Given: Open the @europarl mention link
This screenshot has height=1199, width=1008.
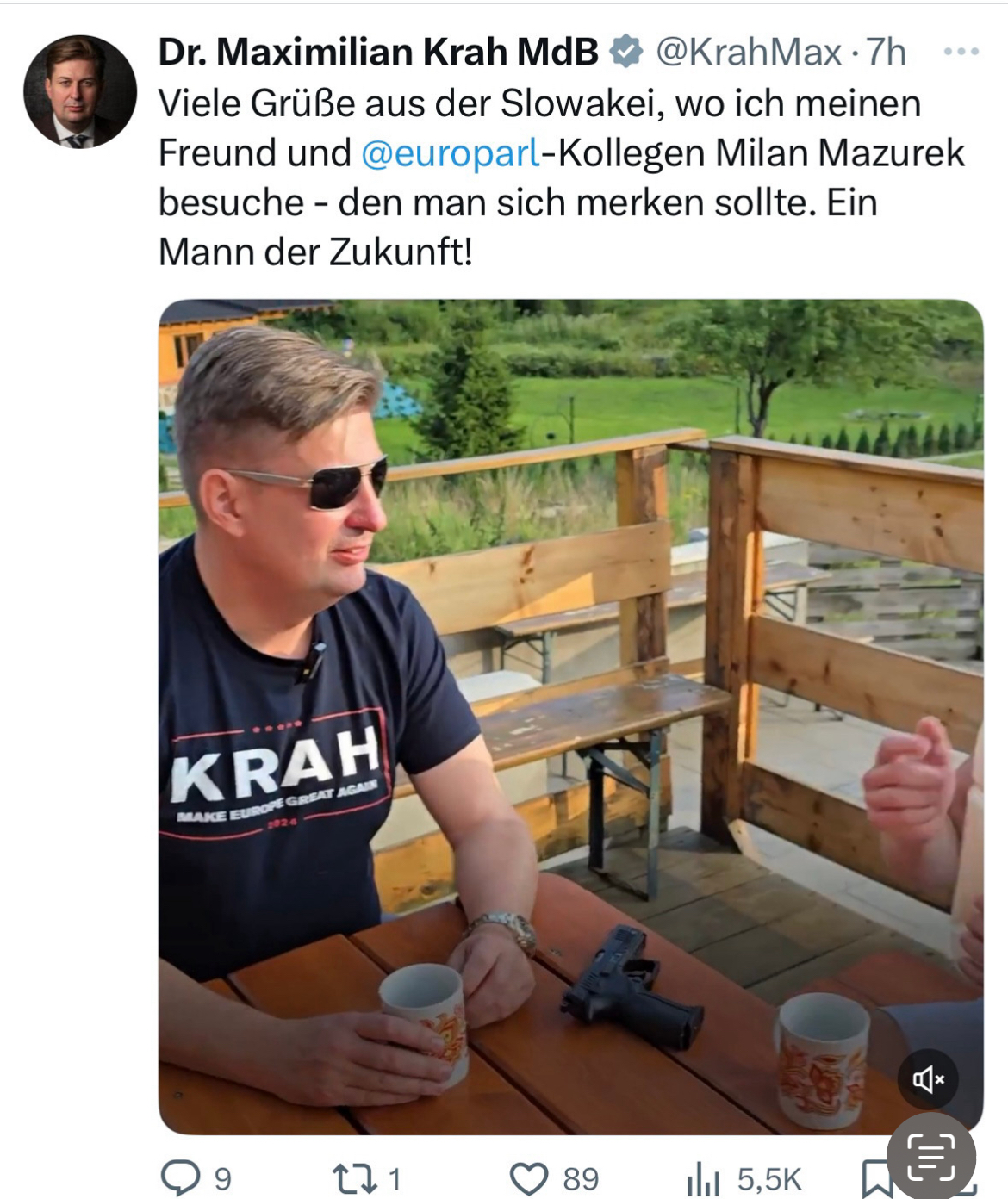Looking at the screenshot, I should 450,153.
